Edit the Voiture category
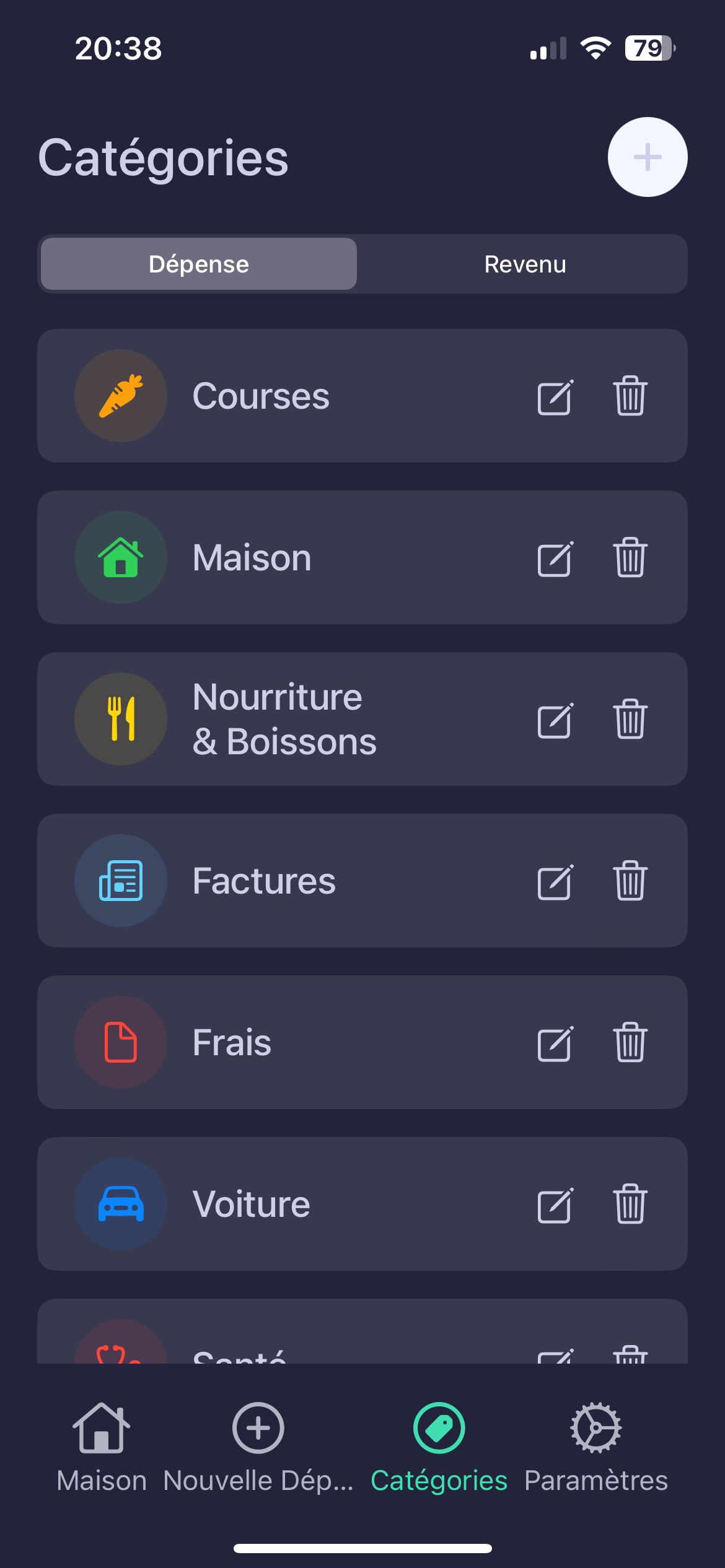This screenshot has height=1568, width=725. [x=555, y=1205]
